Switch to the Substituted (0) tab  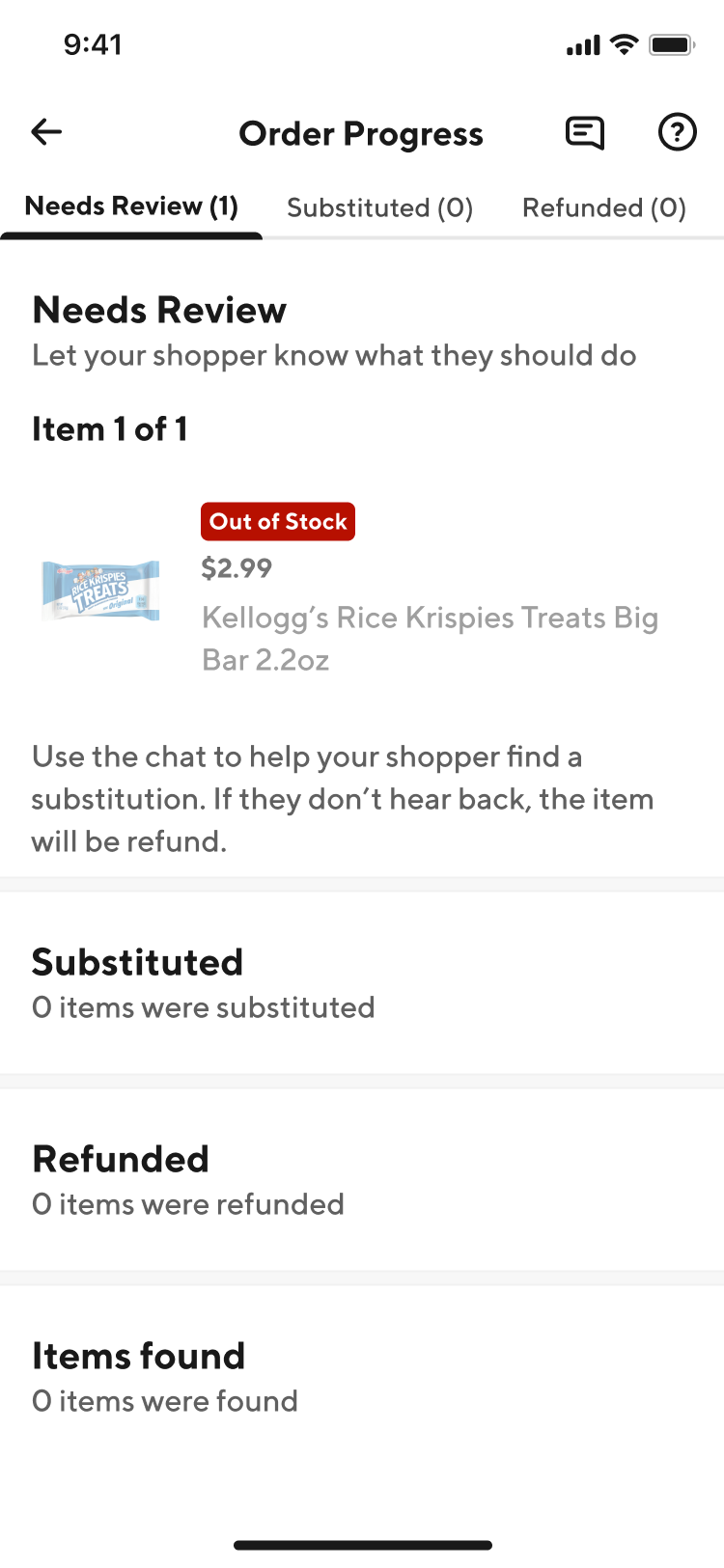pos(380,207)
